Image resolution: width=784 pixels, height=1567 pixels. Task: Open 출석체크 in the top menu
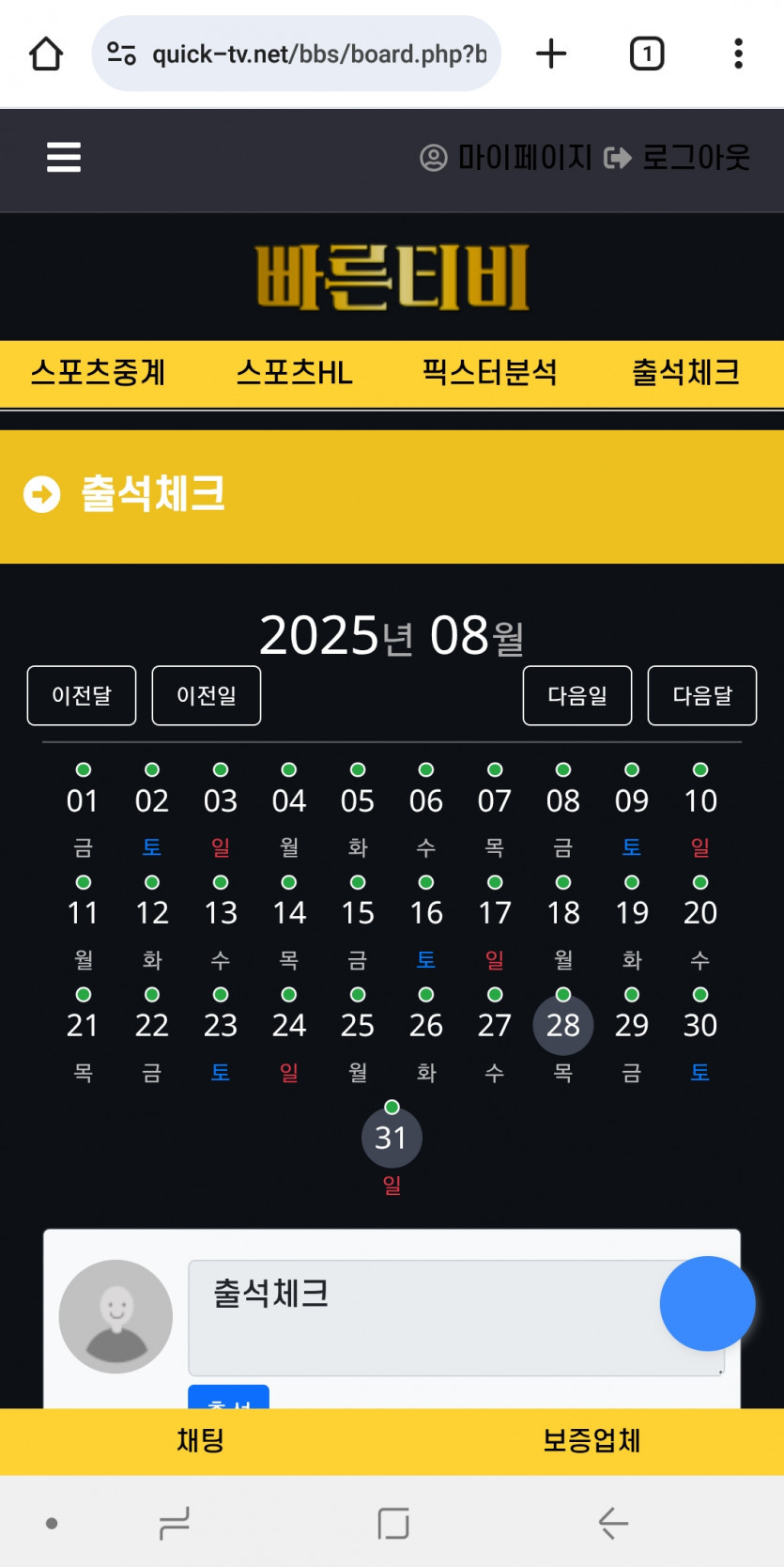point(685,373)
